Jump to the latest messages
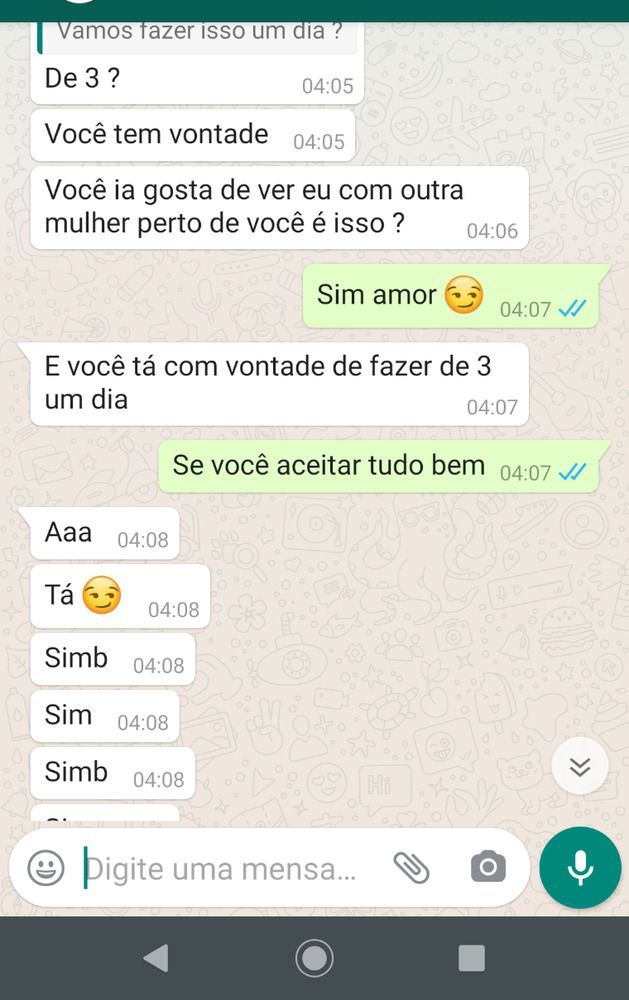 click(x=580, y=767)
